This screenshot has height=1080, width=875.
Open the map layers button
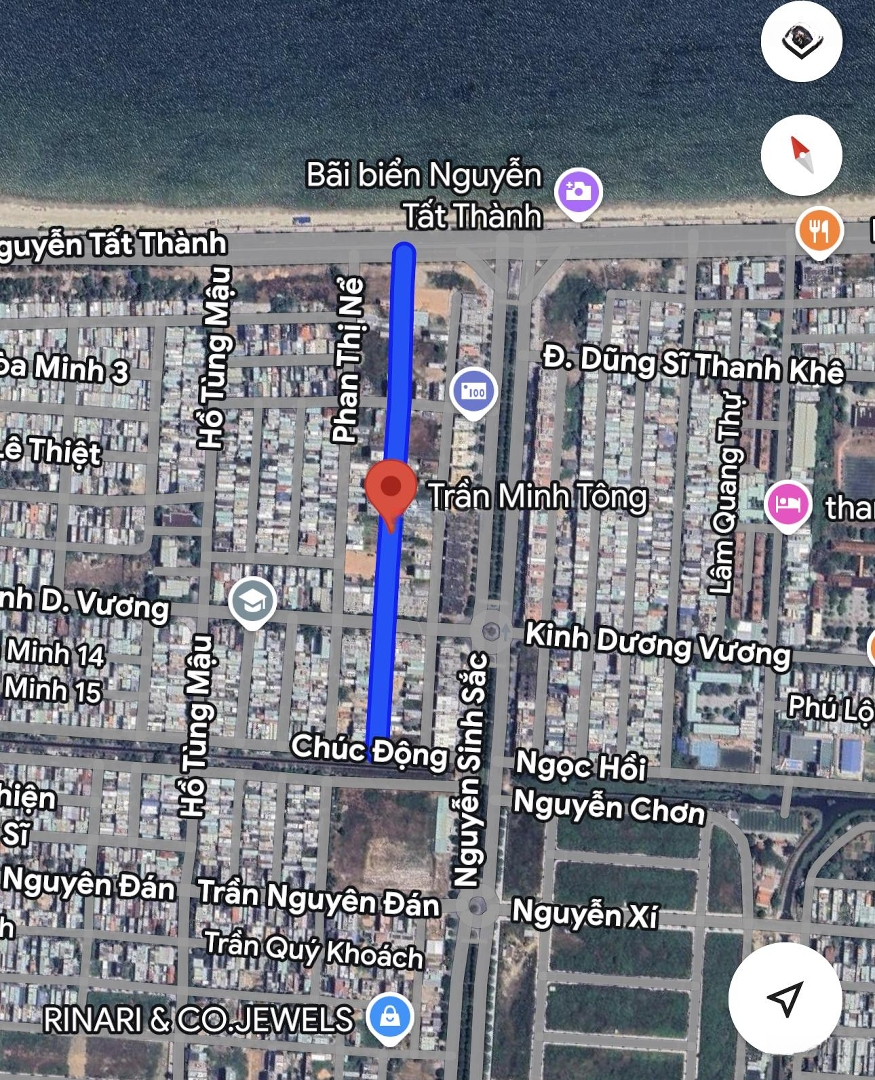click(x=801, y=41)
